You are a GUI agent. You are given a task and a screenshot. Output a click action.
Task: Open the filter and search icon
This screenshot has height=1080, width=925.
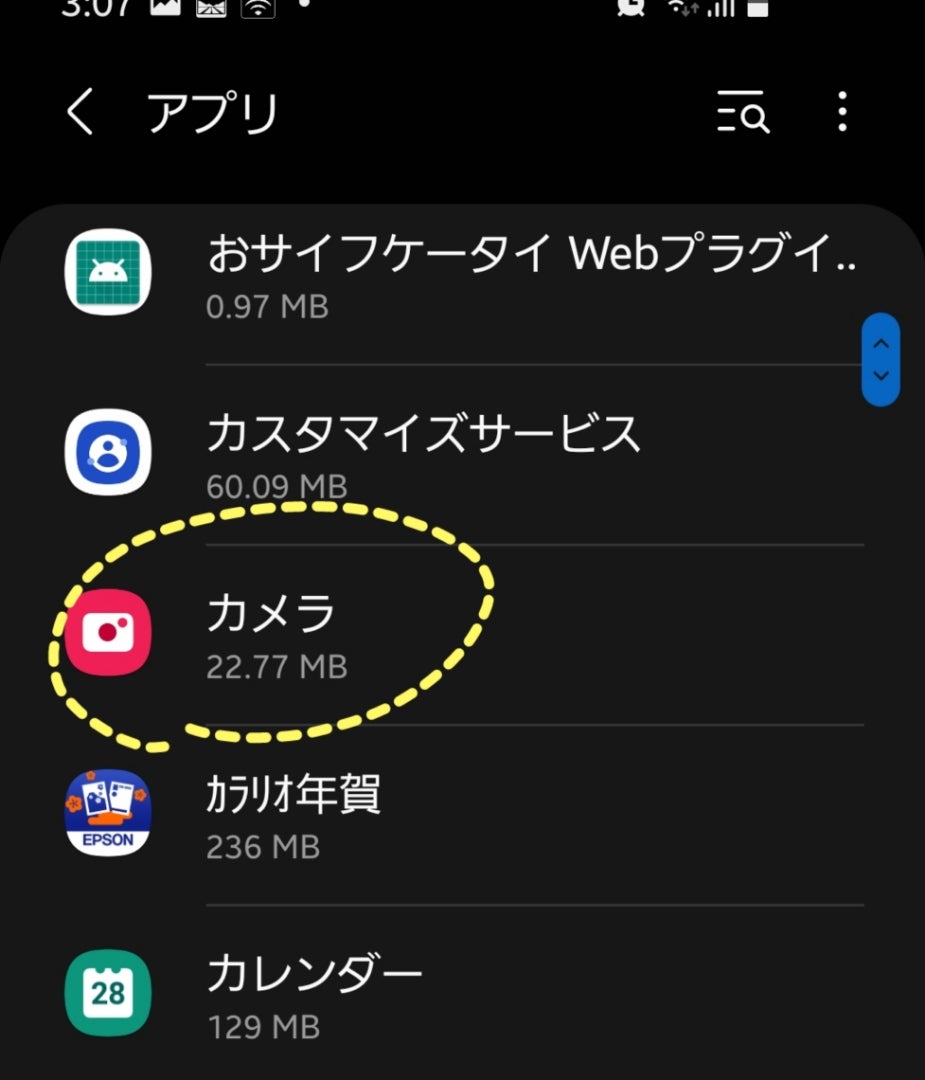743,112
